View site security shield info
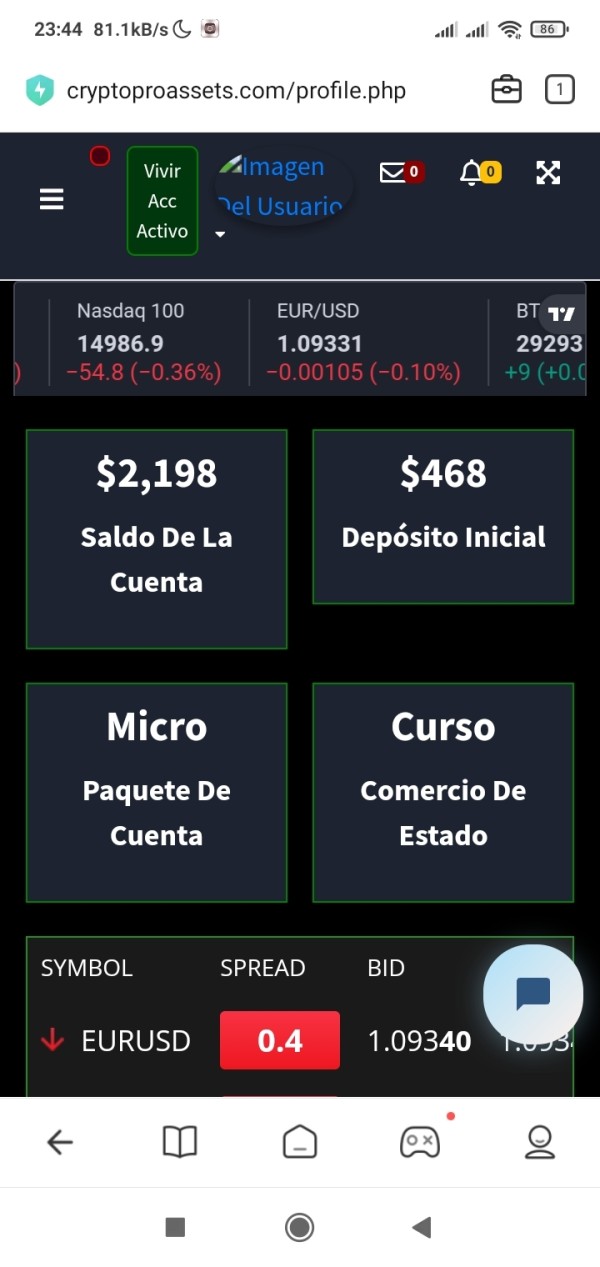This screenshot has width=600, height=1267. coord(40,91)
